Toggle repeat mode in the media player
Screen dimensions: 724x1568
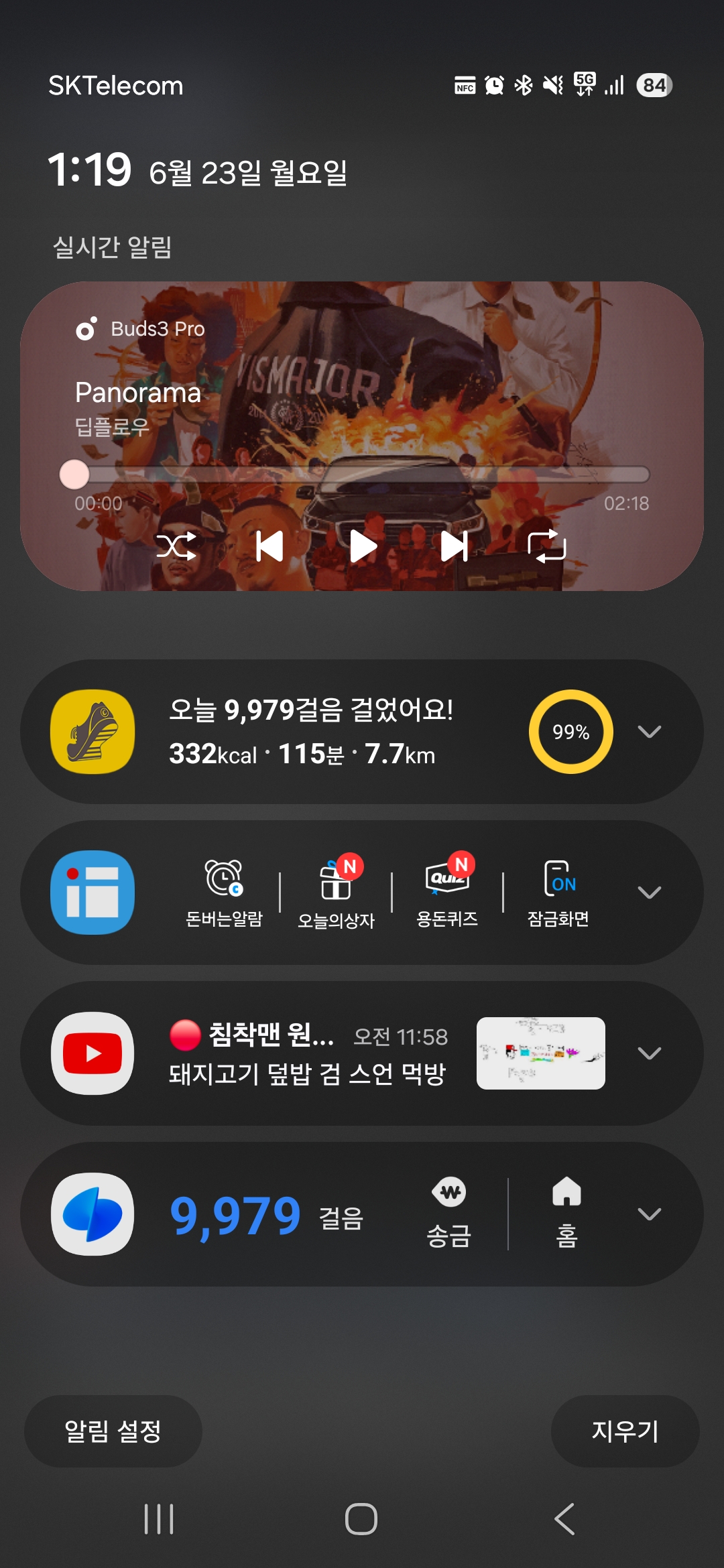pyautogui.click(x=546, y=547)
